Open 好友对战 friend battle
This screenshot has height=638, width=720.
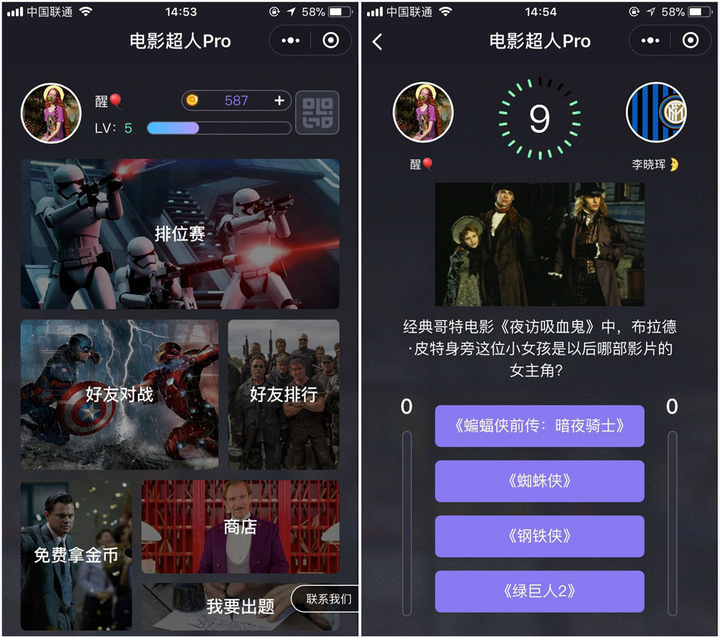119,394
